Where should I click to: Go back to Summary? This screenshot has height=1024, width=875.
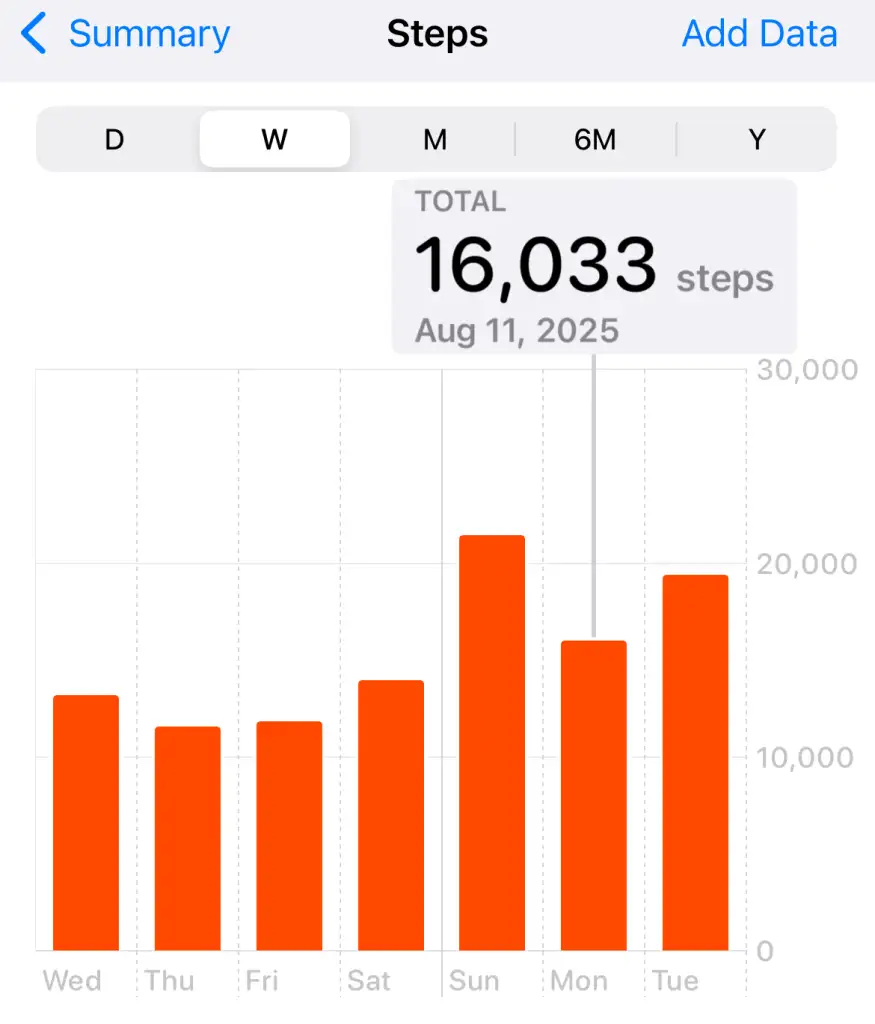[126, 34]
